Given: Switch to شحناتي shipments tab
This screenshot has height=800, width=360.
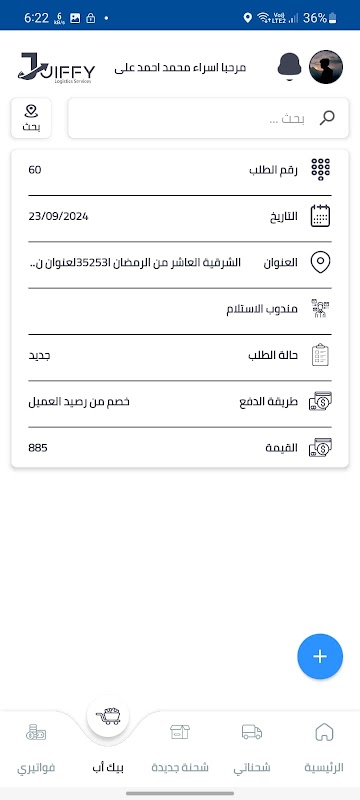Looking at the screenshot, I should click(x=252, y=747).
